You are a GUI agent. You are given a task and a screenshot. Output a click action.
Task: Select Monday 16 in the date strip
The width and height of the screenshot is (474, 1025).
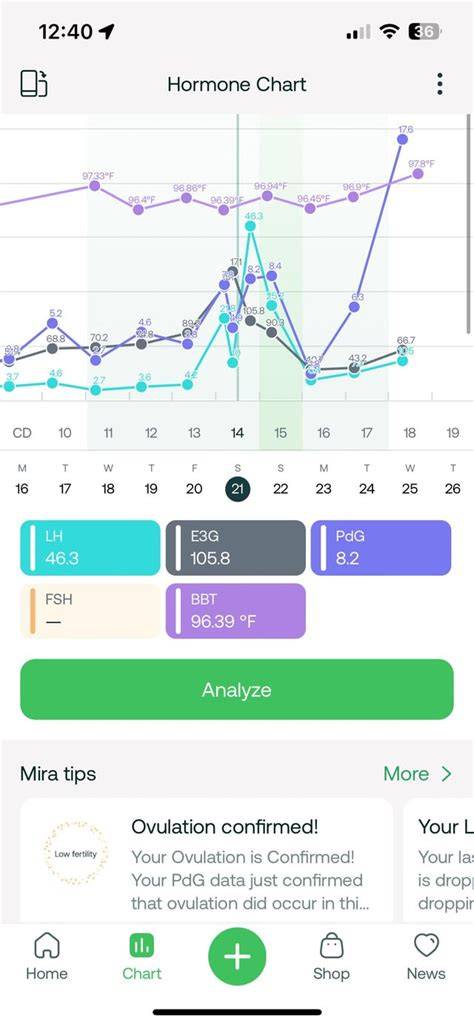click(22, 481)
